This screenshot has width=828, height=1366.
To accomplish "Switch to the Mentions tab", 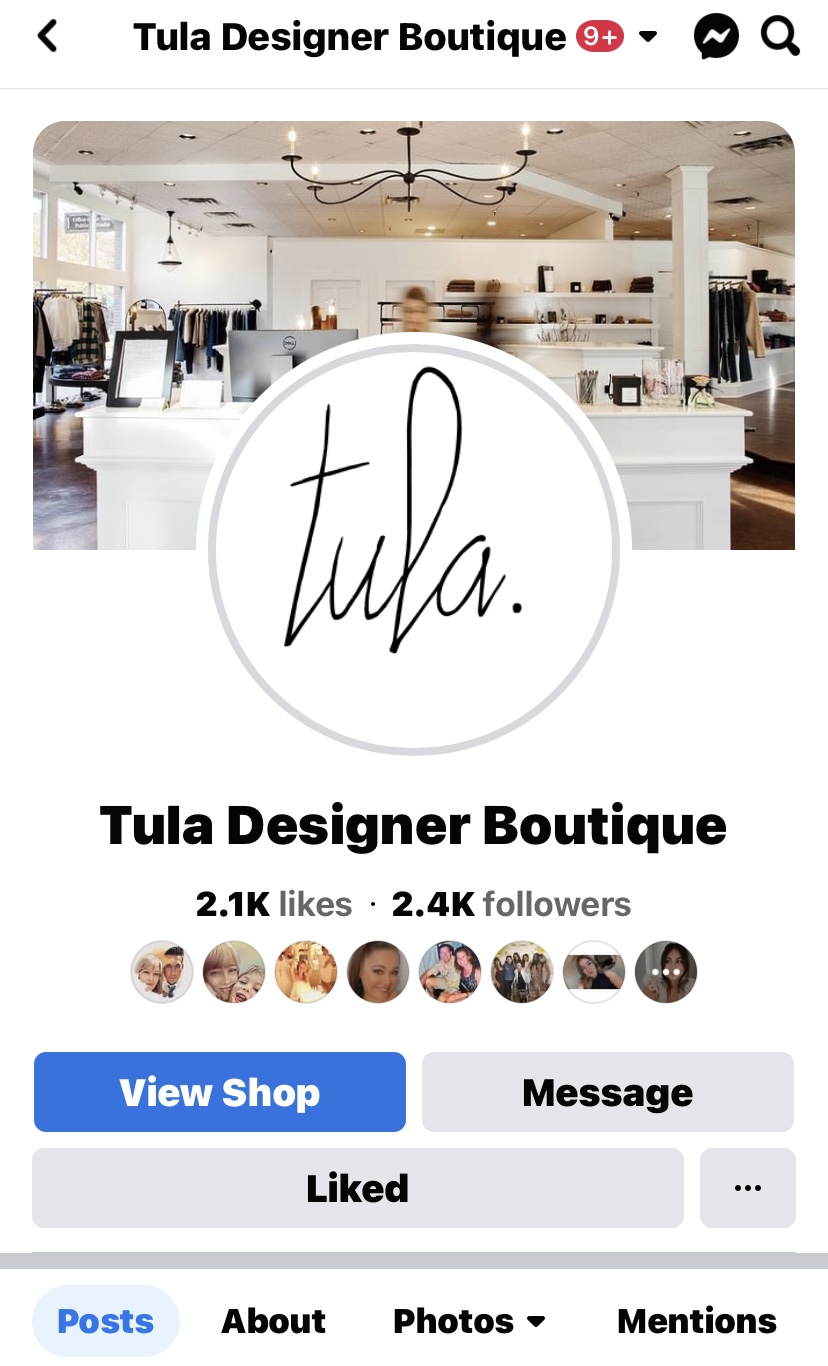I will click(697, 1321).
